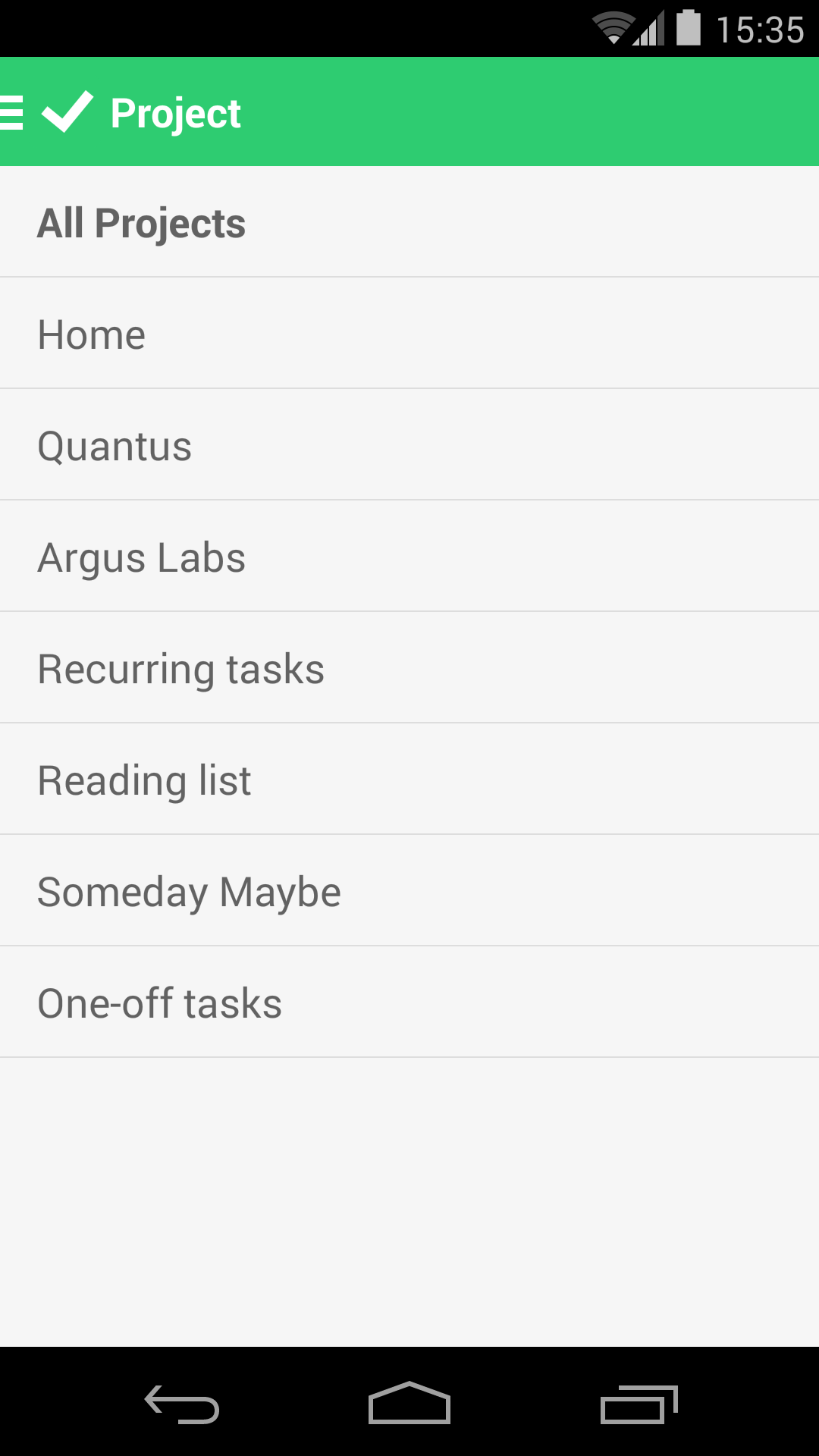
Task: Select the Recurring tasks project
Action: 181,667
